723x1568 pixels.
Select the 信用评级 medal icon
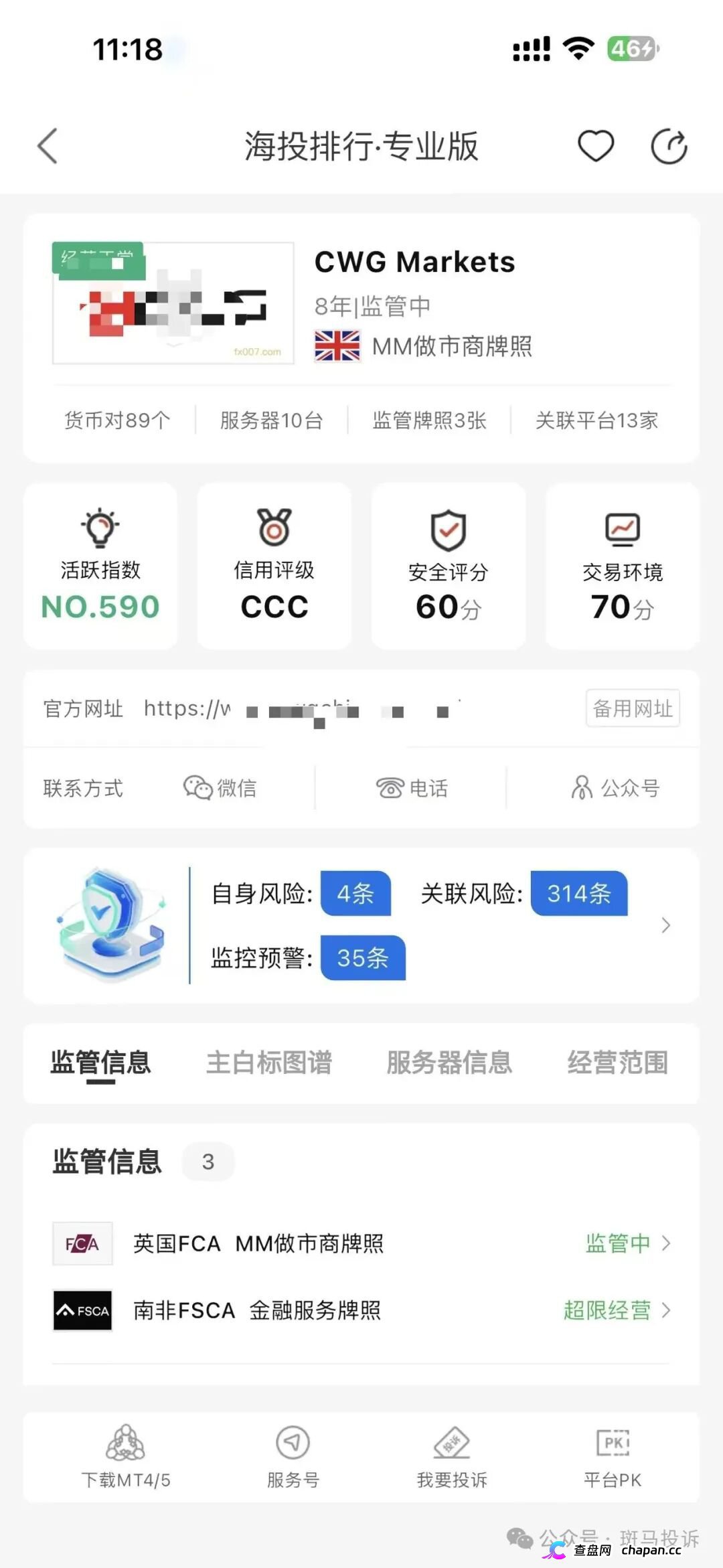point(274,529)
